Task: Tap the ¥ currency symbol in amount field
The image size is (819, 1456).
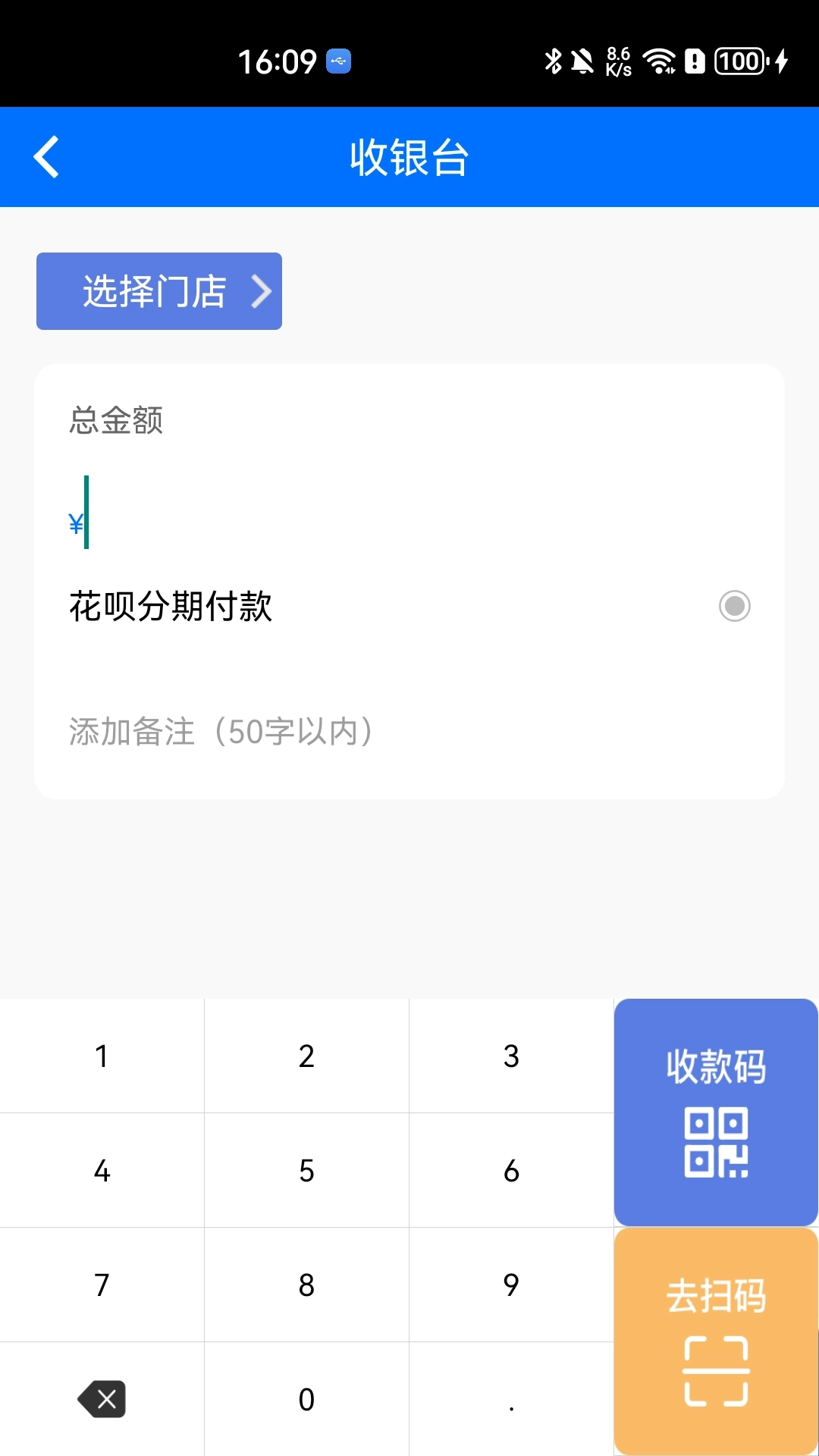Action: (74, 522)
